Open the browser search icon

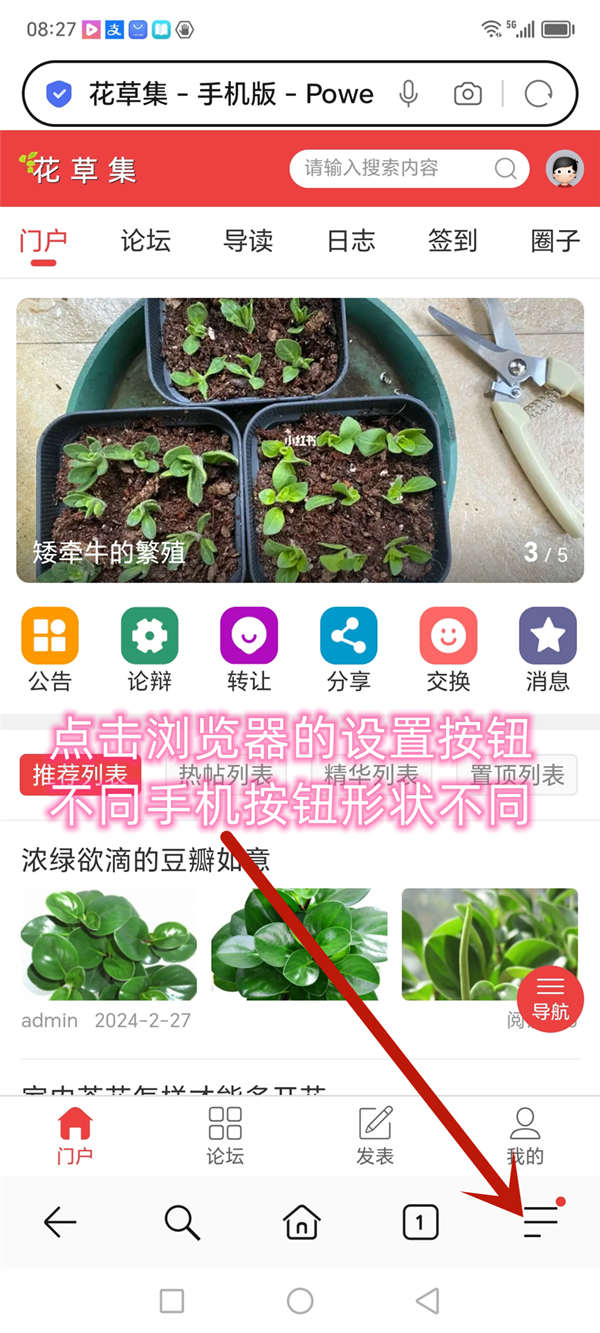pyautogui.click(x=181, y=1221)
